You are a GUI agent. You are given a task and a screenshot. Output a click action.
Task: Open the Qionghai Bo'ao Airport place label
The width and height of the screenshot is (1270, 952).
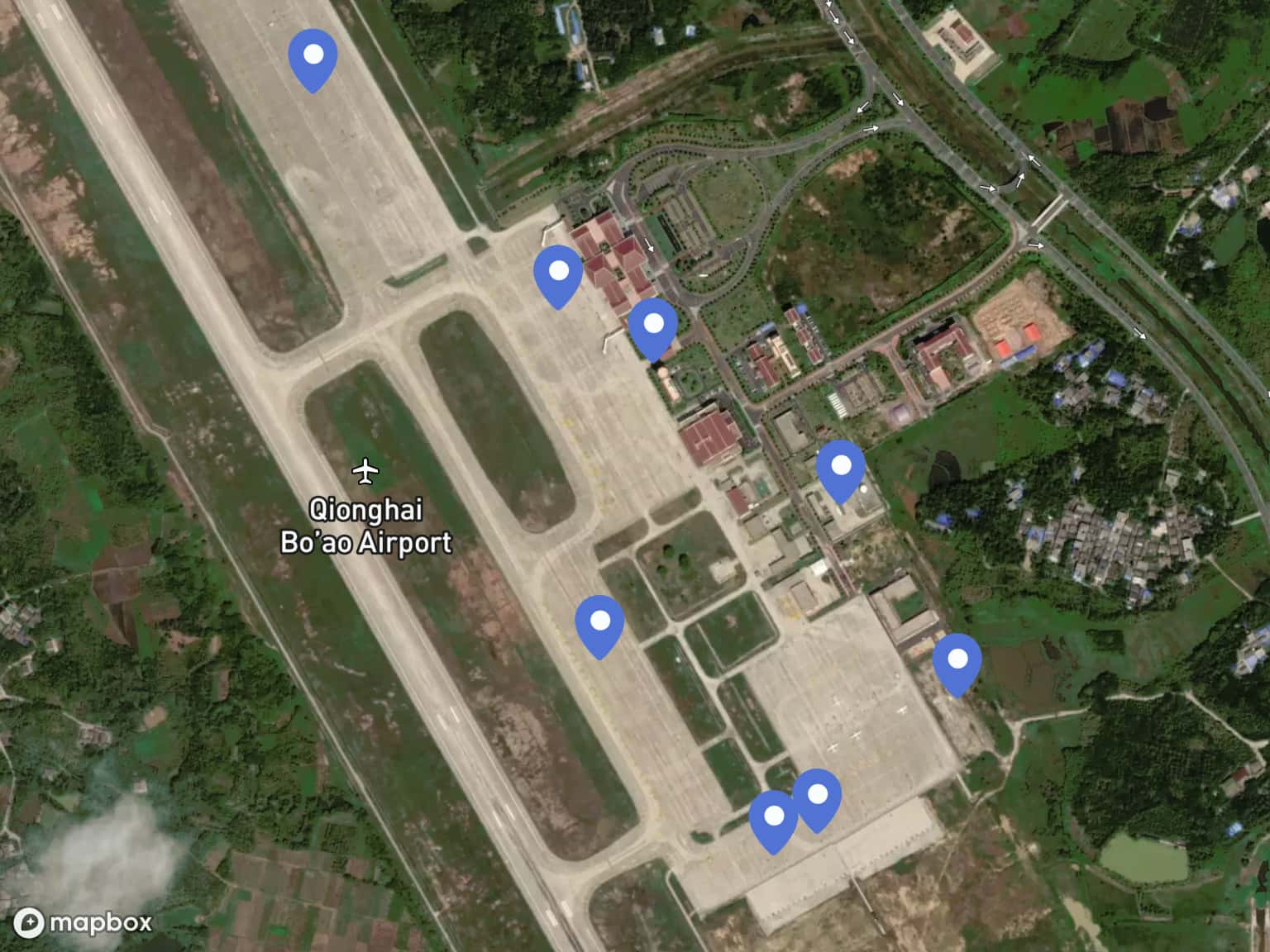(365, 524)
